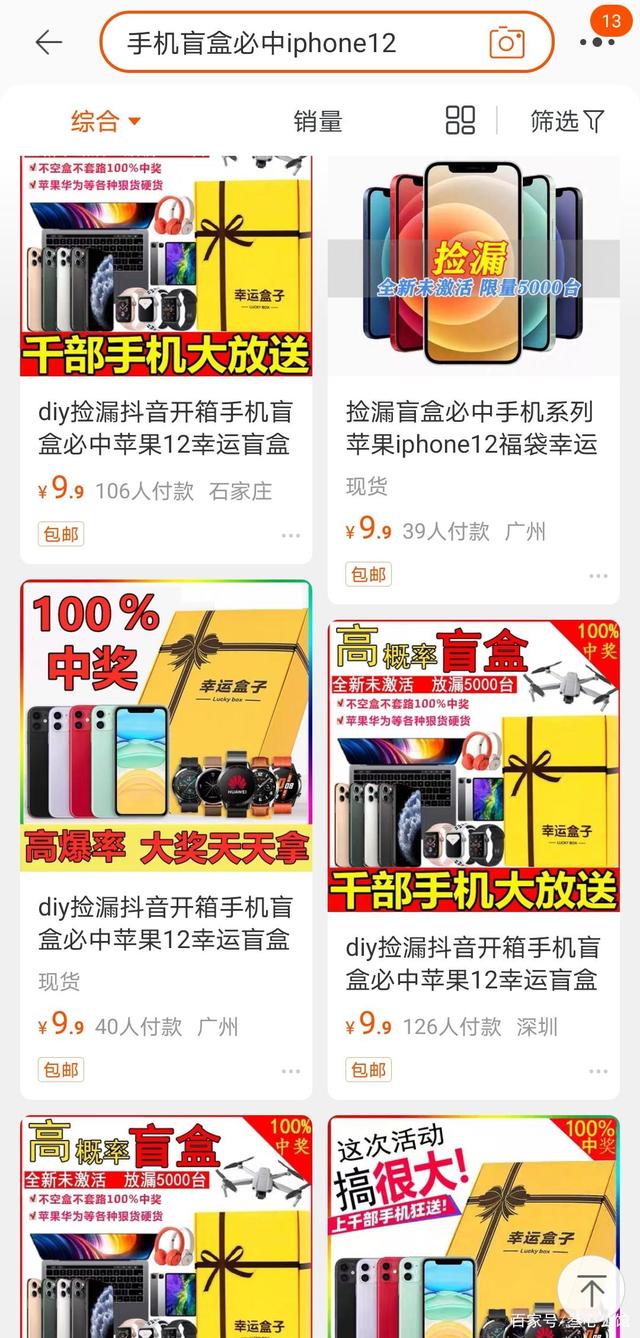Screen dimensions: 640x1338
Task: Tap the search box showing 手机盲盒必中iphone12
Action: 290,43
